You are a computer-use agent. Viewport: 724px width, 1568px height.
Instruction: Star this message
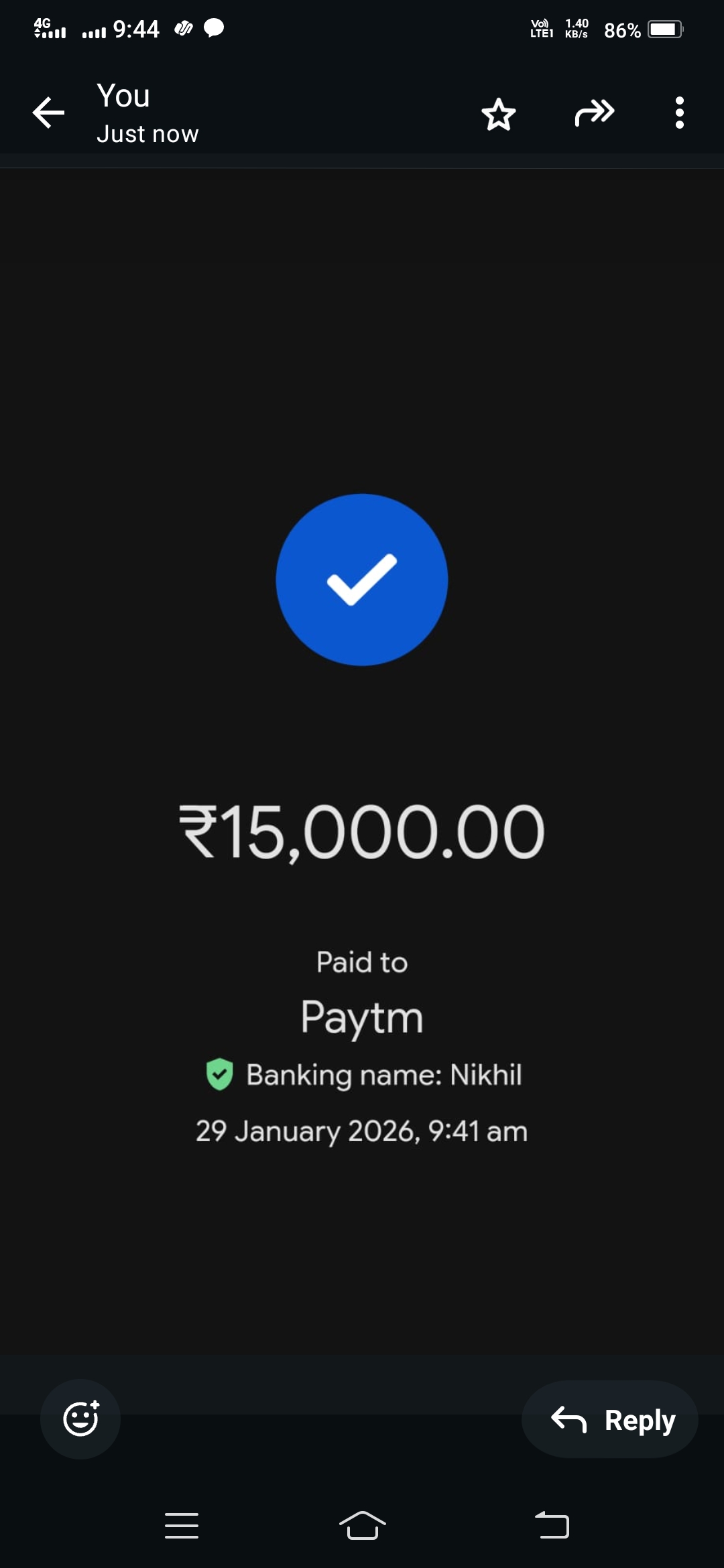499,114
